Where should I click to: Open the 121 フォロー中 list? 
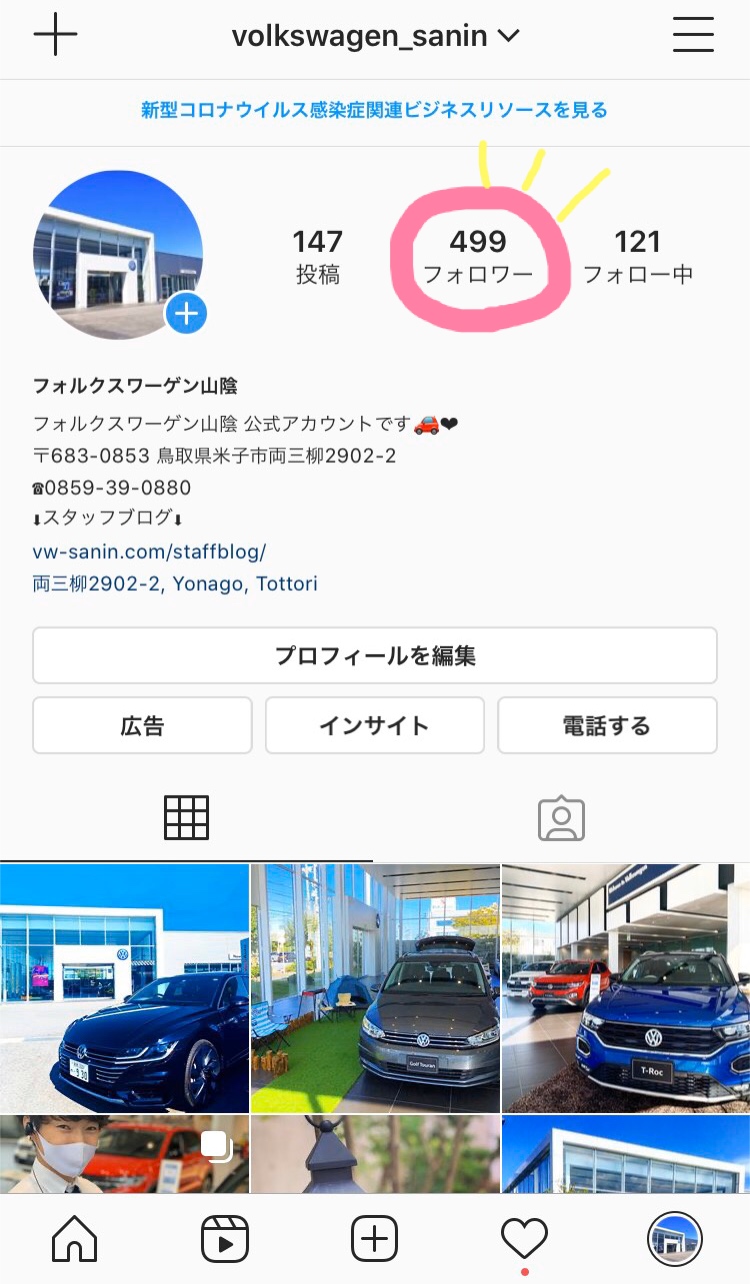pyautogui.click(x=637, y=256)
